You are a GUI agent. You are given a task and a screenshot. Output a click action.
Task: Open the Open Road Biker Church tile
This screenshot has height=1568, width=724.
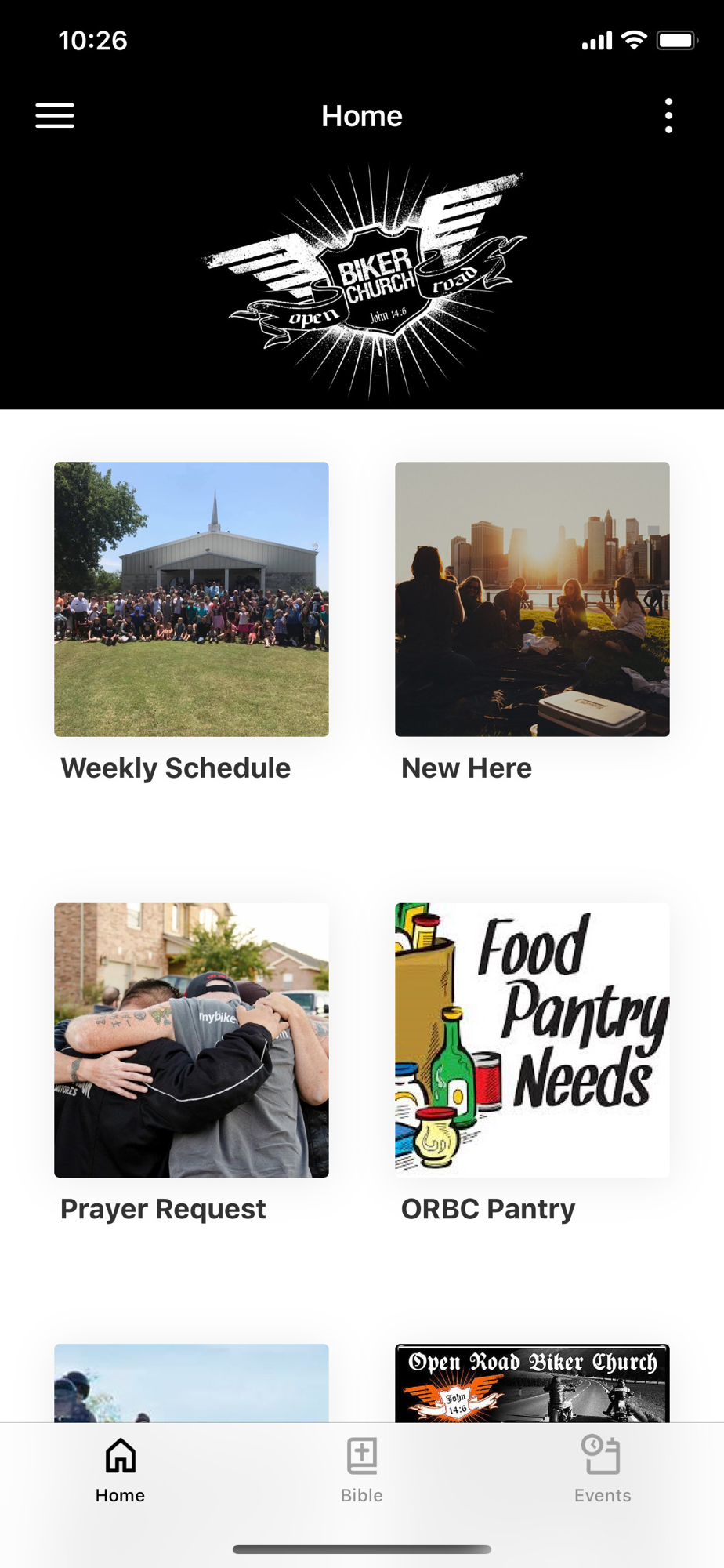[x=532, y=1383]
